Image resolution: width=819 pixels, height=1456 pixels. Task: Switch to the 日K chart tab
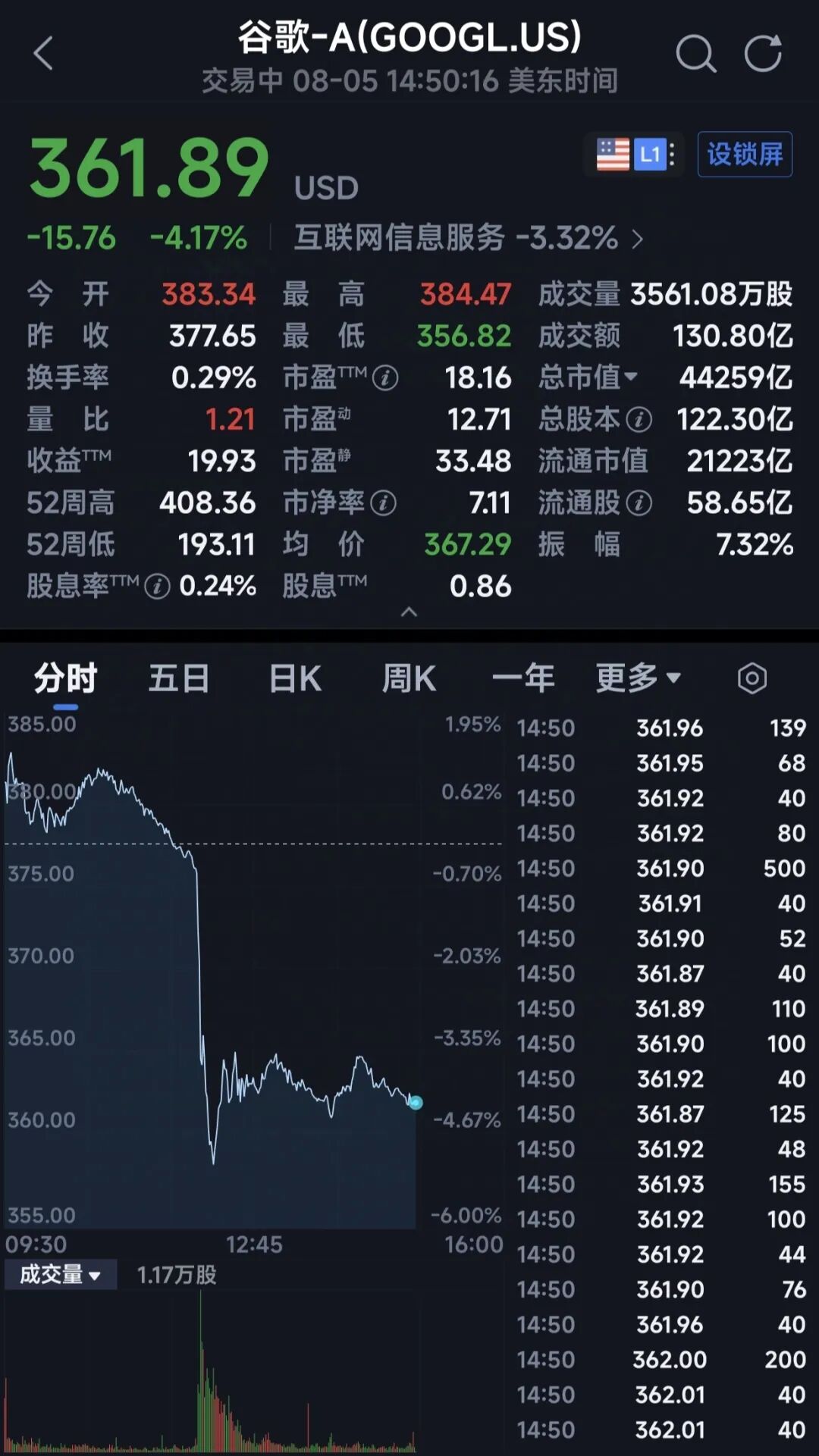[x=295, y=678]
